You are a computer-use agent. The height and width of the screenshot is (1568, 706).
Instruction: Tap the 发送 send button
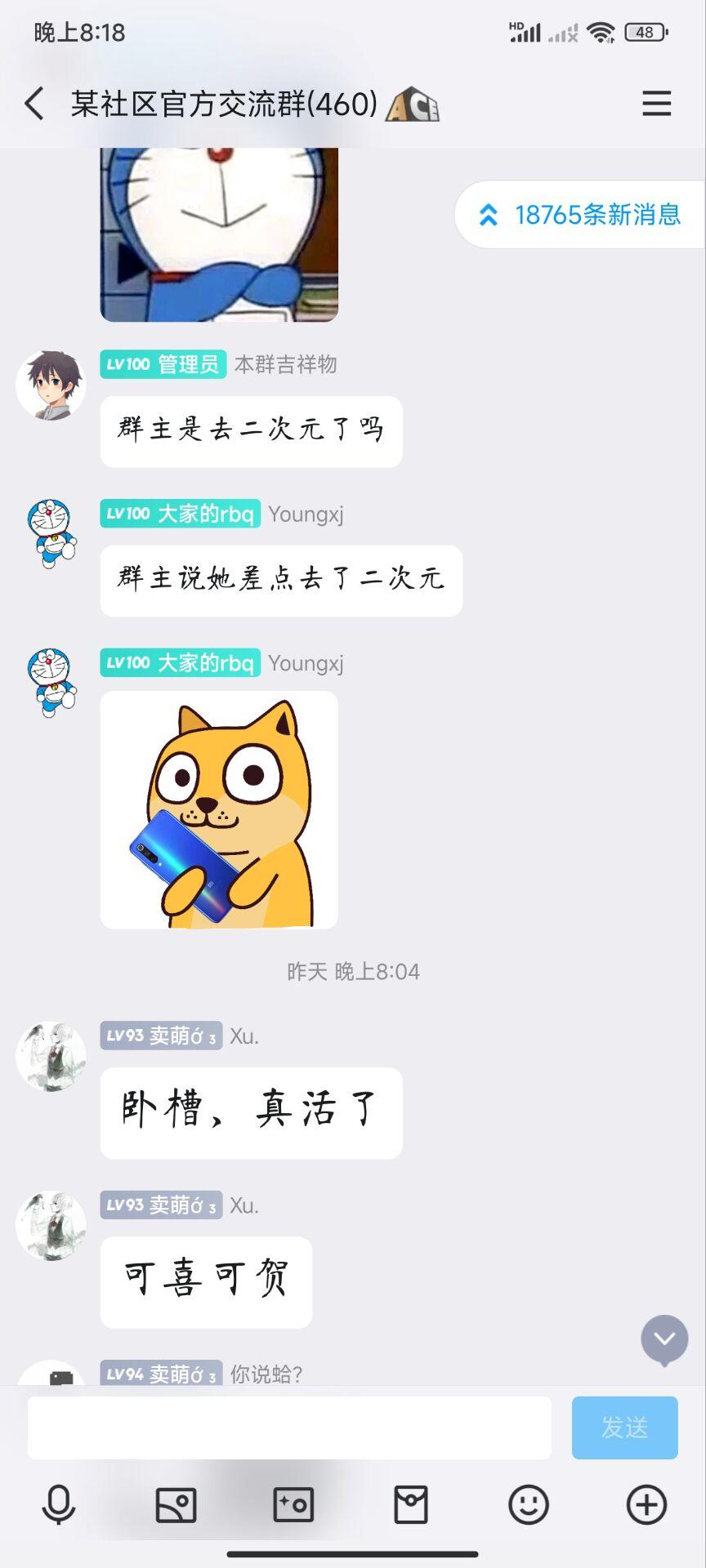(x=624, y=1428)
